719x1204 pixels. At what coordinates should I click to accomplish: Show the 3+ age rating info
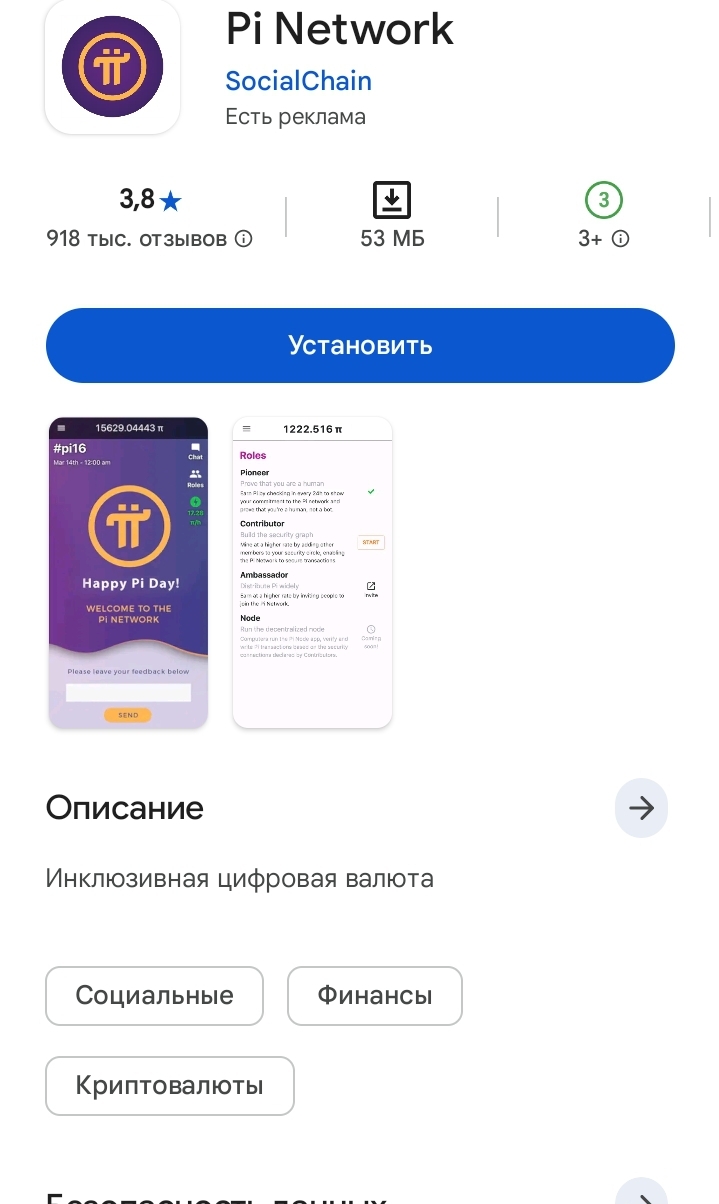(x=620, y=239)
